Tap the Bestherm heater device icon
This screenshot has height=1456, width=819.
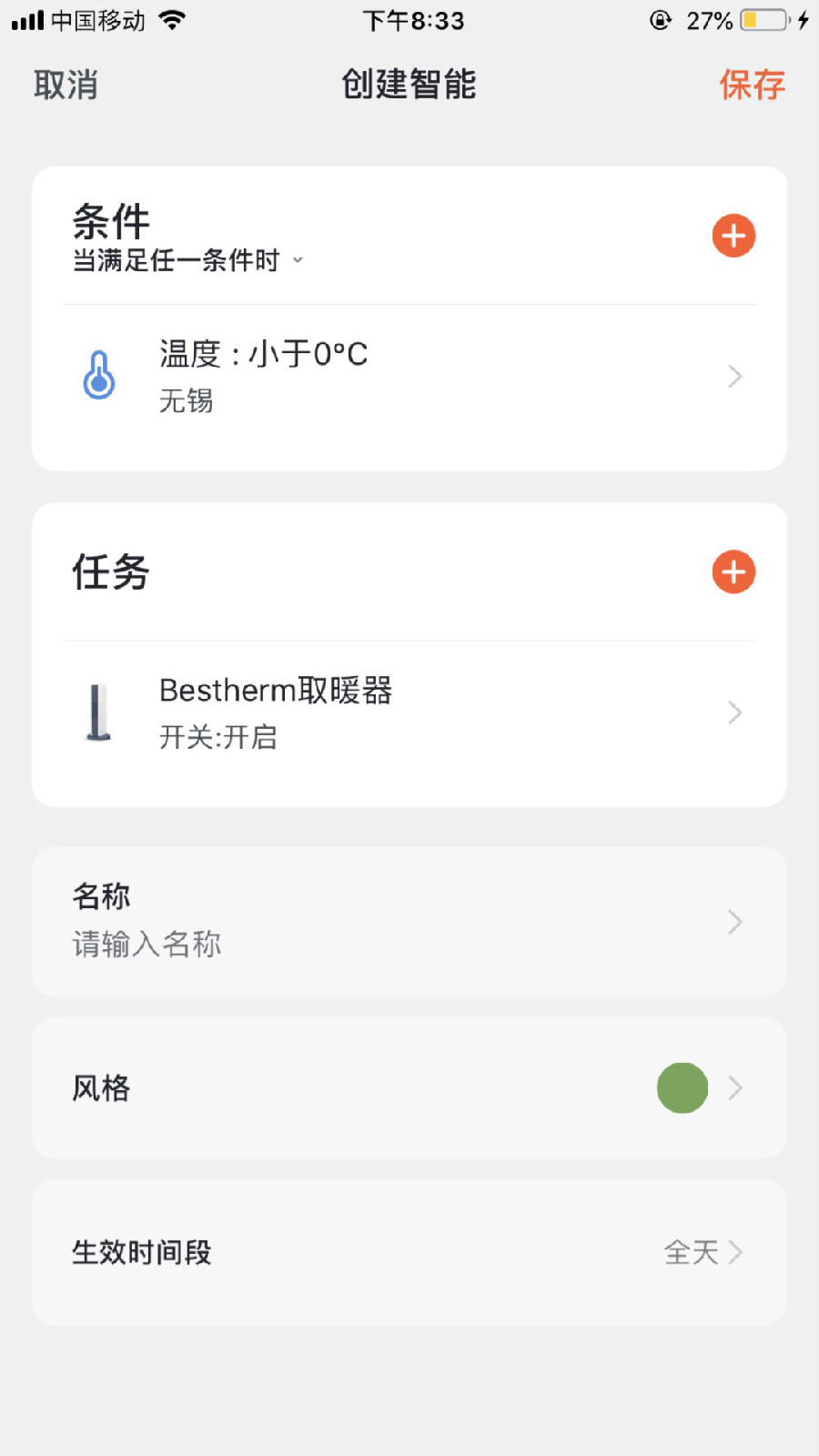coord(98,713)
